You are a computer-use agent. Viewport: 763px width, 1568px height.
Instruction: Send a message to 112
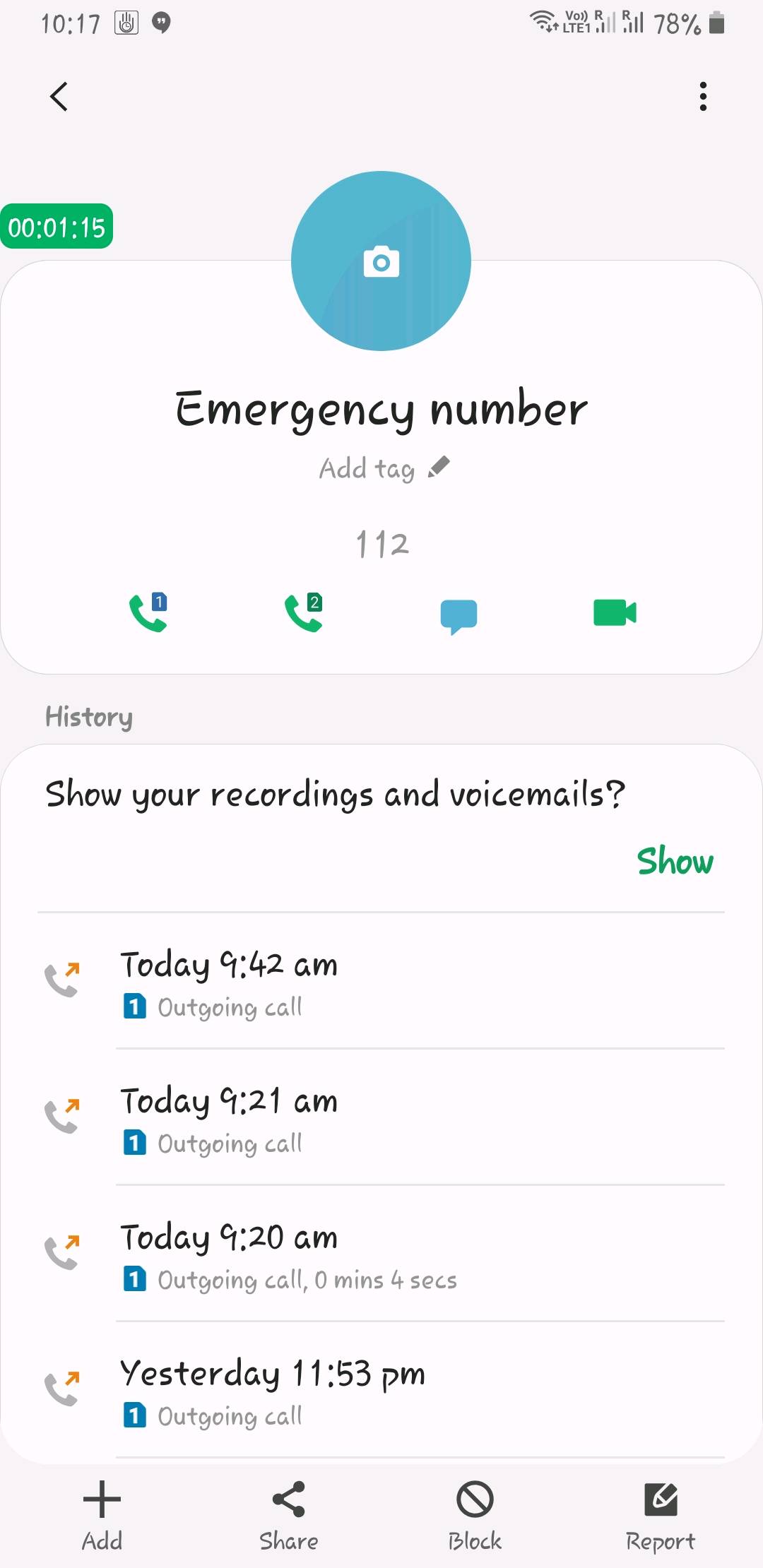[459, 615]
